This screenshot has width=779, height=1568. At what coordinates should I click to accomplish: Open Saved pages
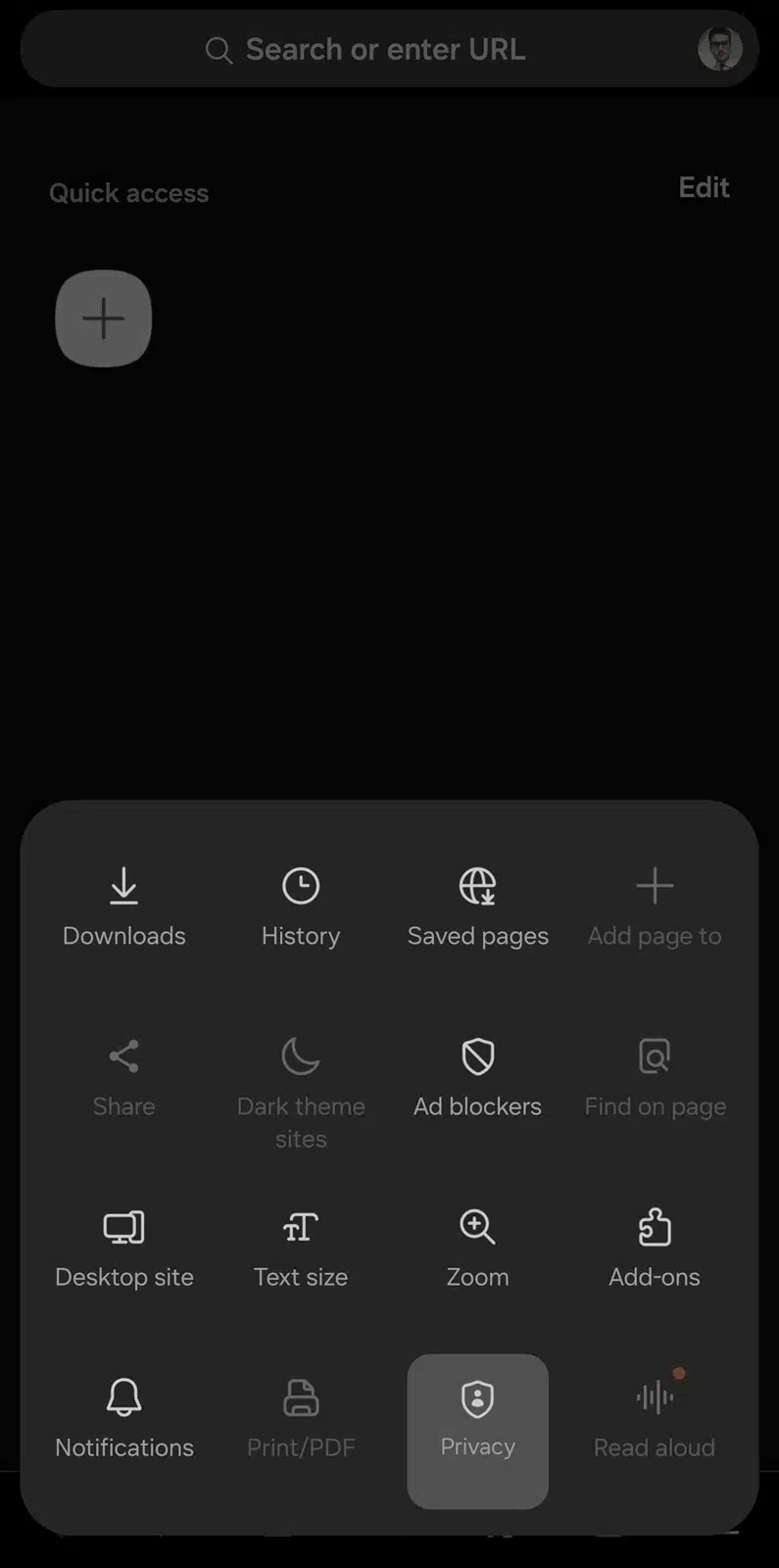point(477,907)
